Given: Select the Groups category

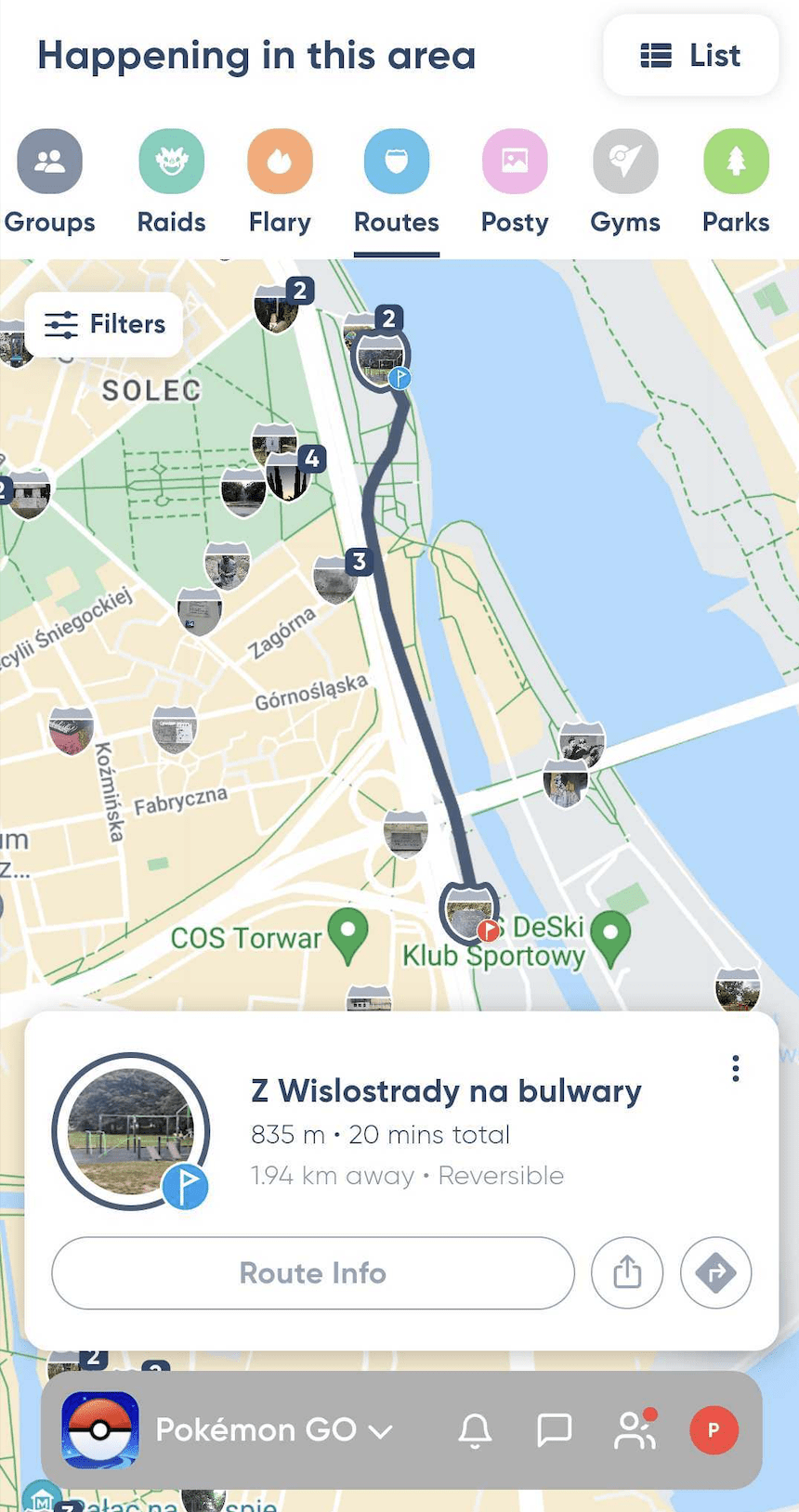Looking at the screenshot, I should click(49, 183).
